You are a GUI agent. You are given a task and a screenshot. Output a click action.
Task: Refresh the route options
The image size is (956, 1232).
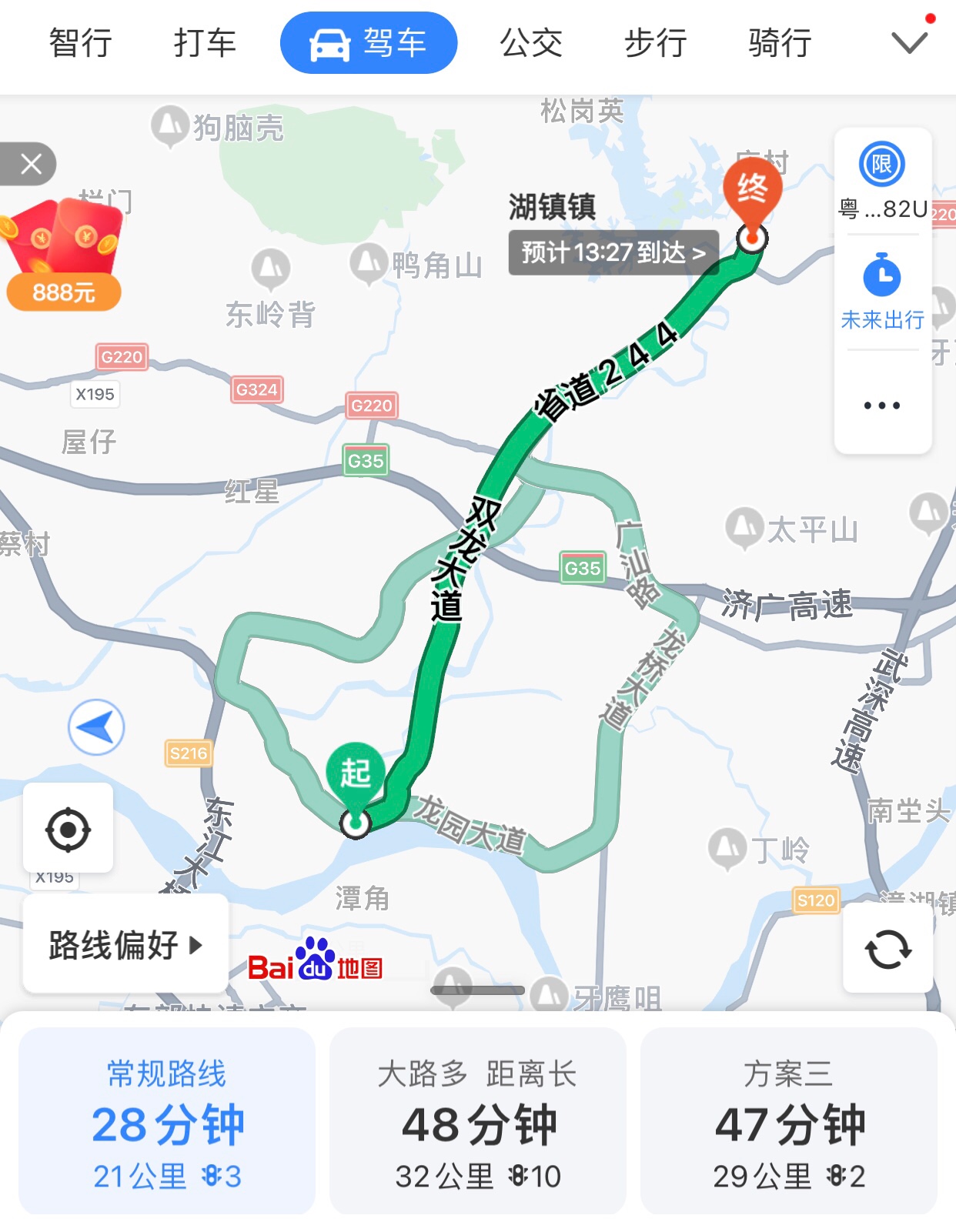coord(888,948)
